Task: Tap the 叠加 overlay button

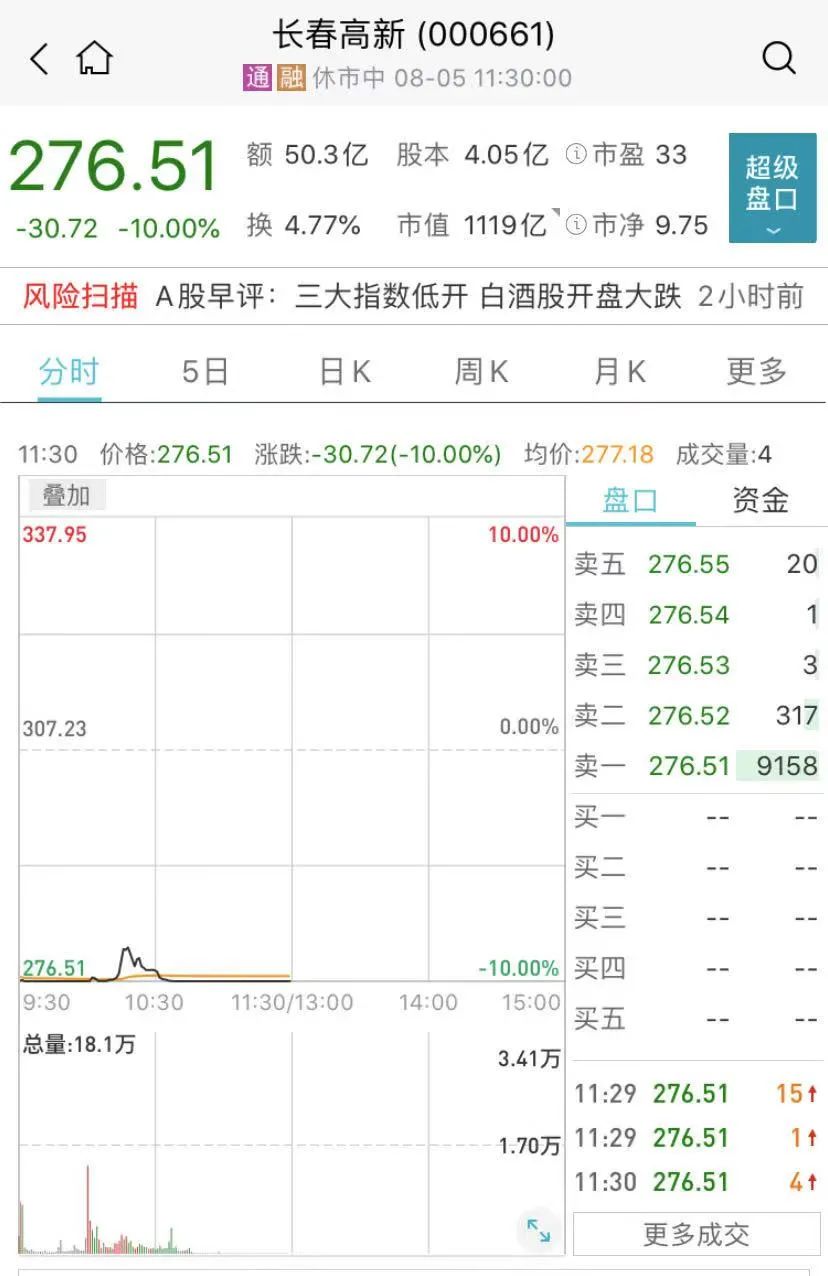Action: [x=66, y=495]
